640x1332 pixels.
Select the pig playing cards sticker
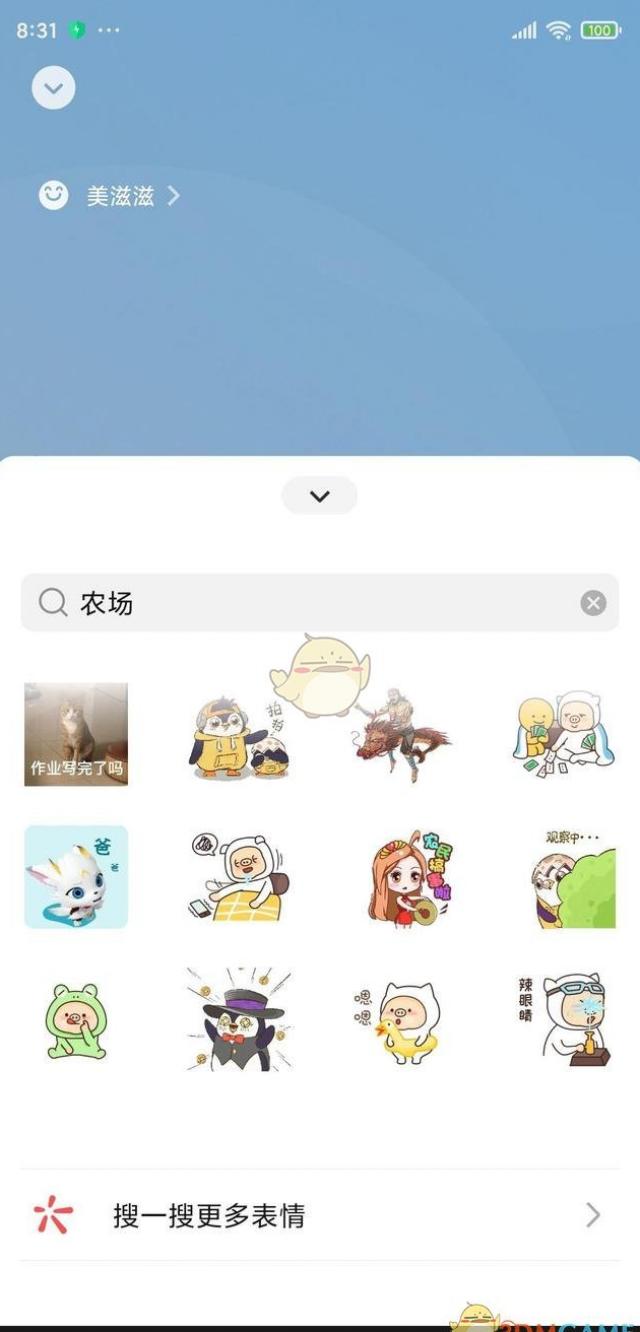[x=564, y=735]
